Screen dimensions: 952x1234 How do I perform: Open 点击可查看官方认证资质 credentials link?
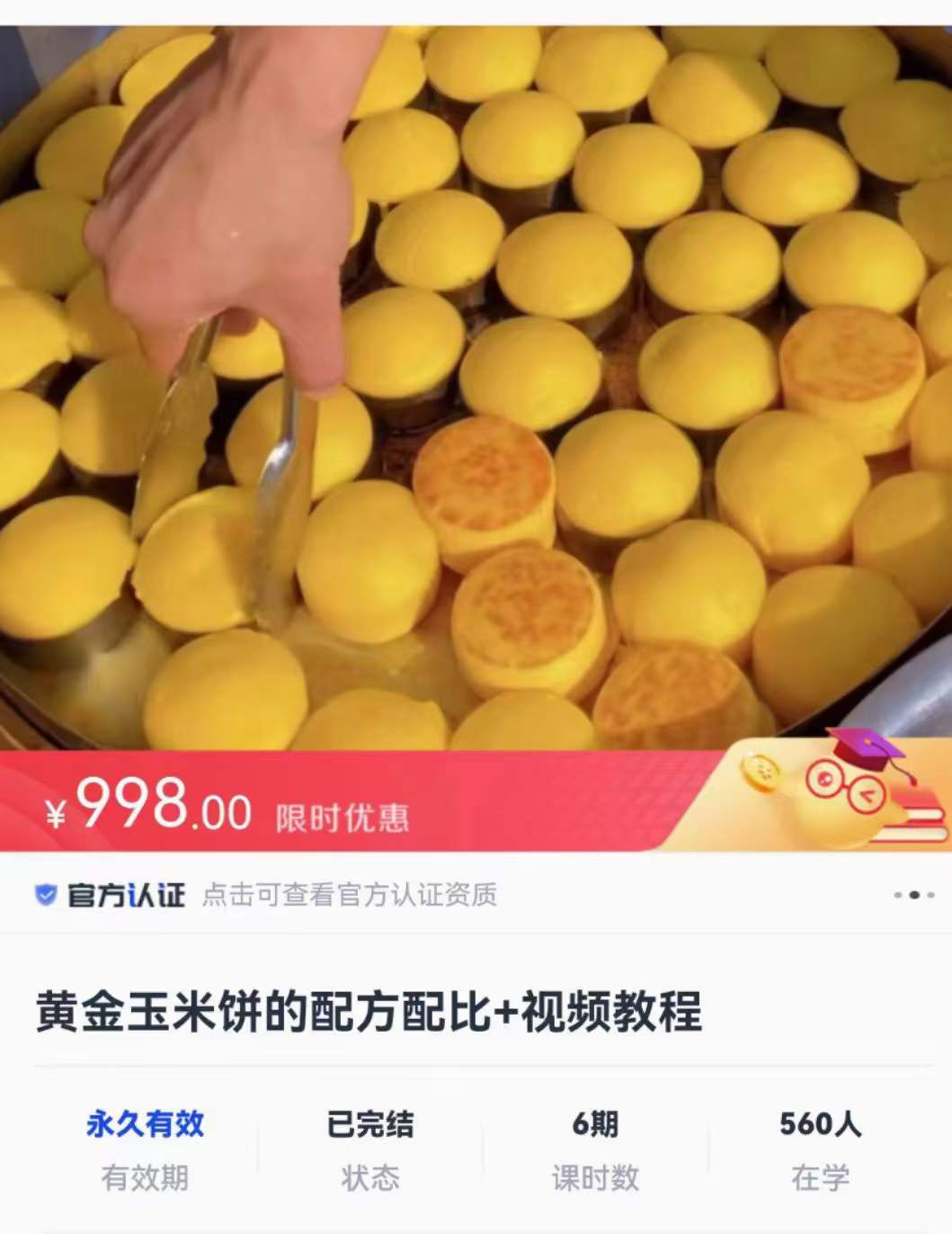(x=350, y=894)
